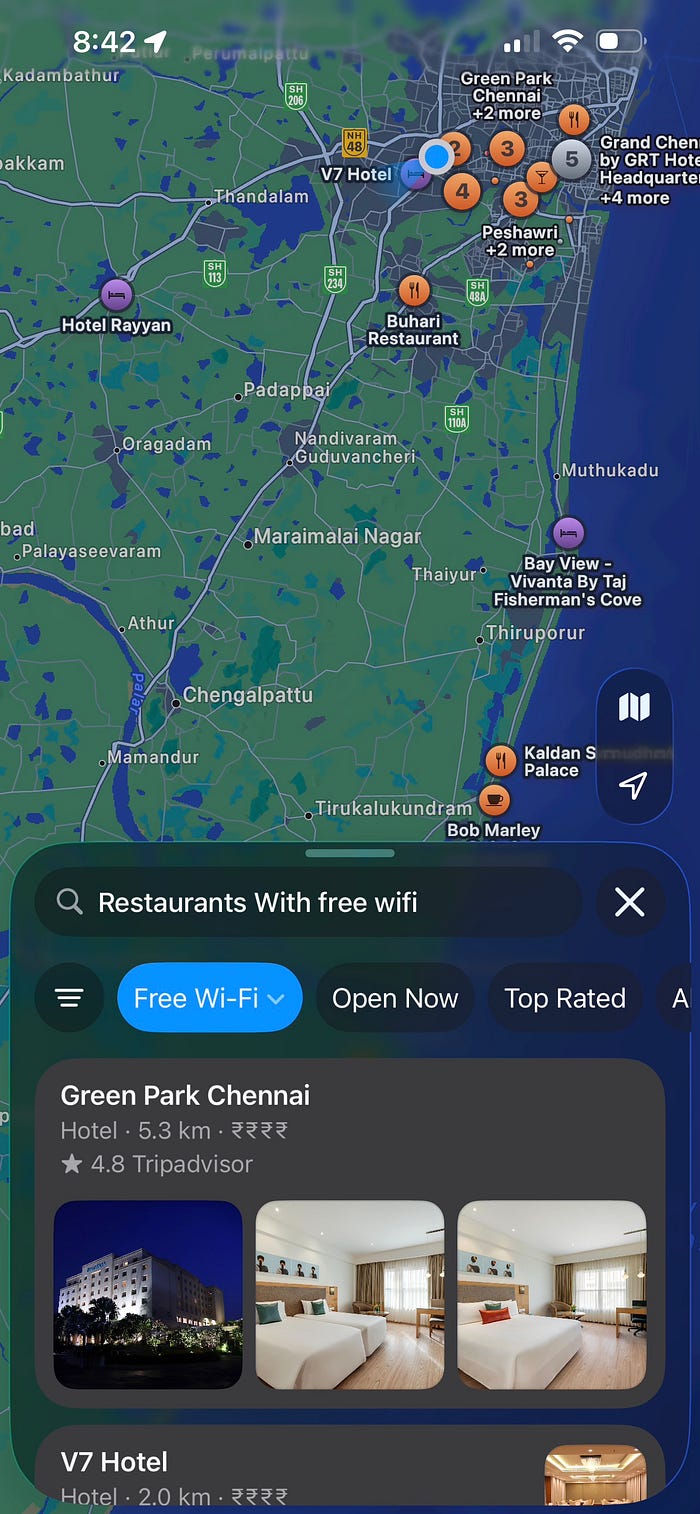Apply the Top Rated filter

tap(565, 998)
